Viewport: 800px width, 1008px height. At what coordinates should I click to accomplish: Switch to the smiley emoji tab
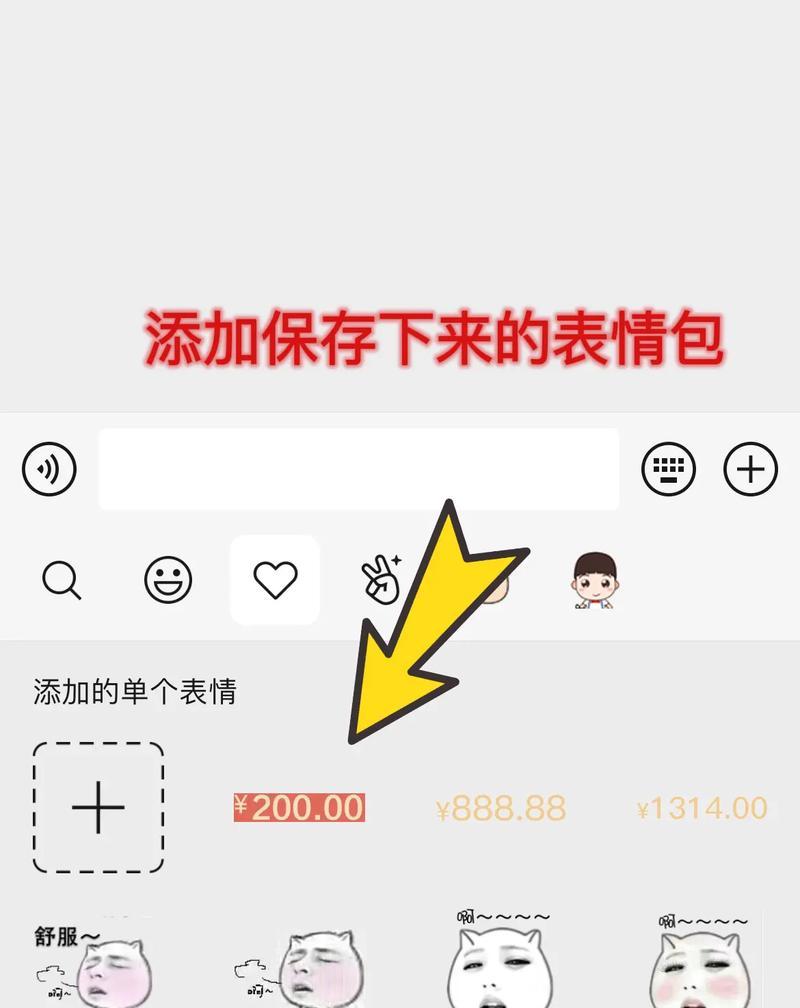(168, 580)
